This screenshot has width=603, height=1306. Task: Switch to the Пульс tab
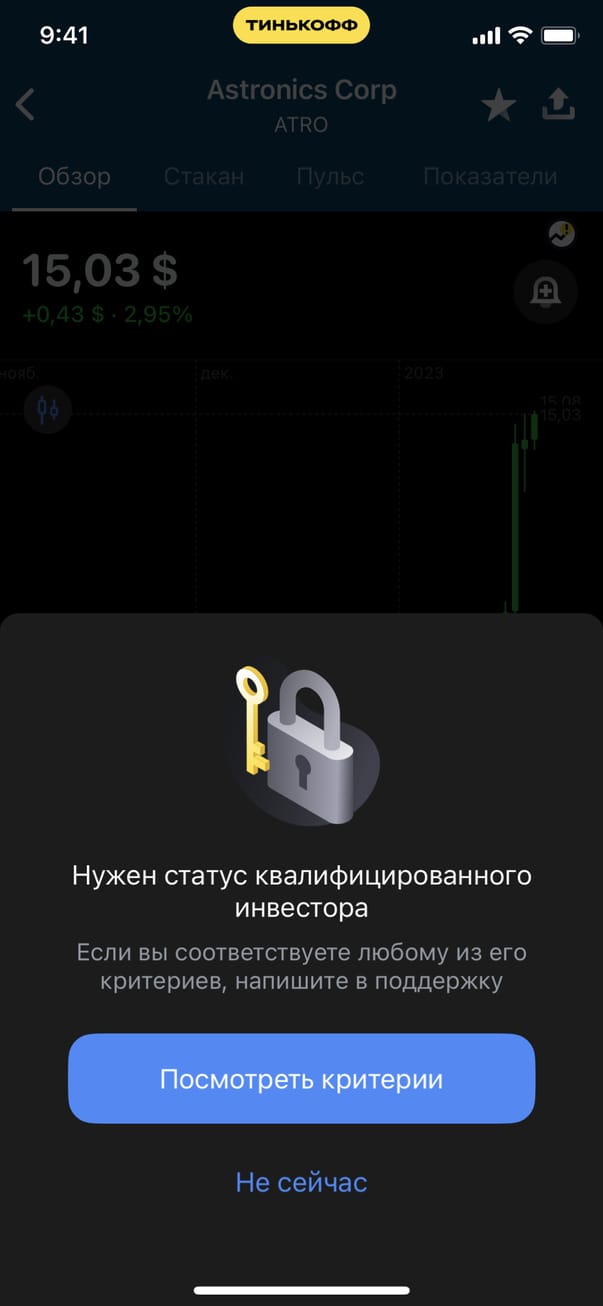pyautogui.click(x=330, y=177)
